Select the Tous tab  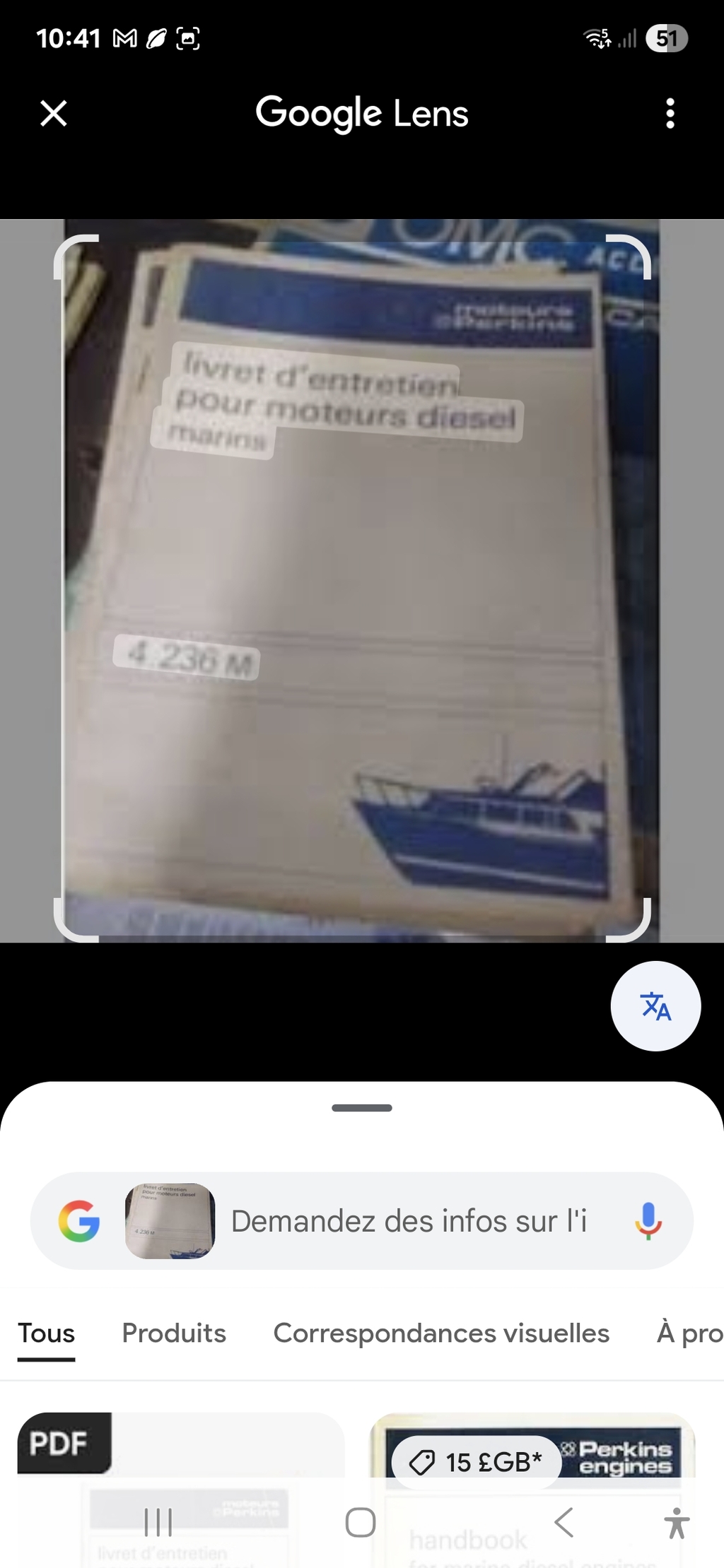point(47,1333)
